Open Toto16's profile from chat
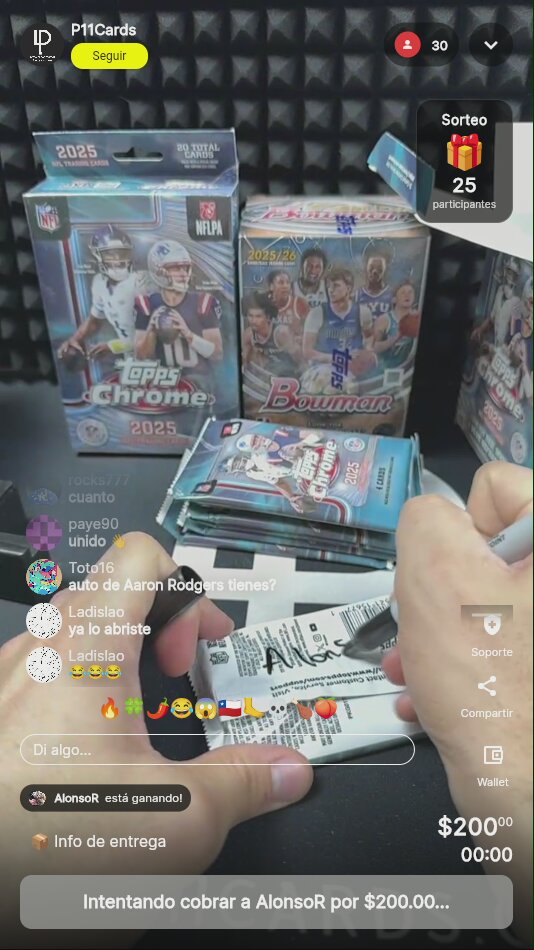This screenshot has height=950, width=534. 44,577
